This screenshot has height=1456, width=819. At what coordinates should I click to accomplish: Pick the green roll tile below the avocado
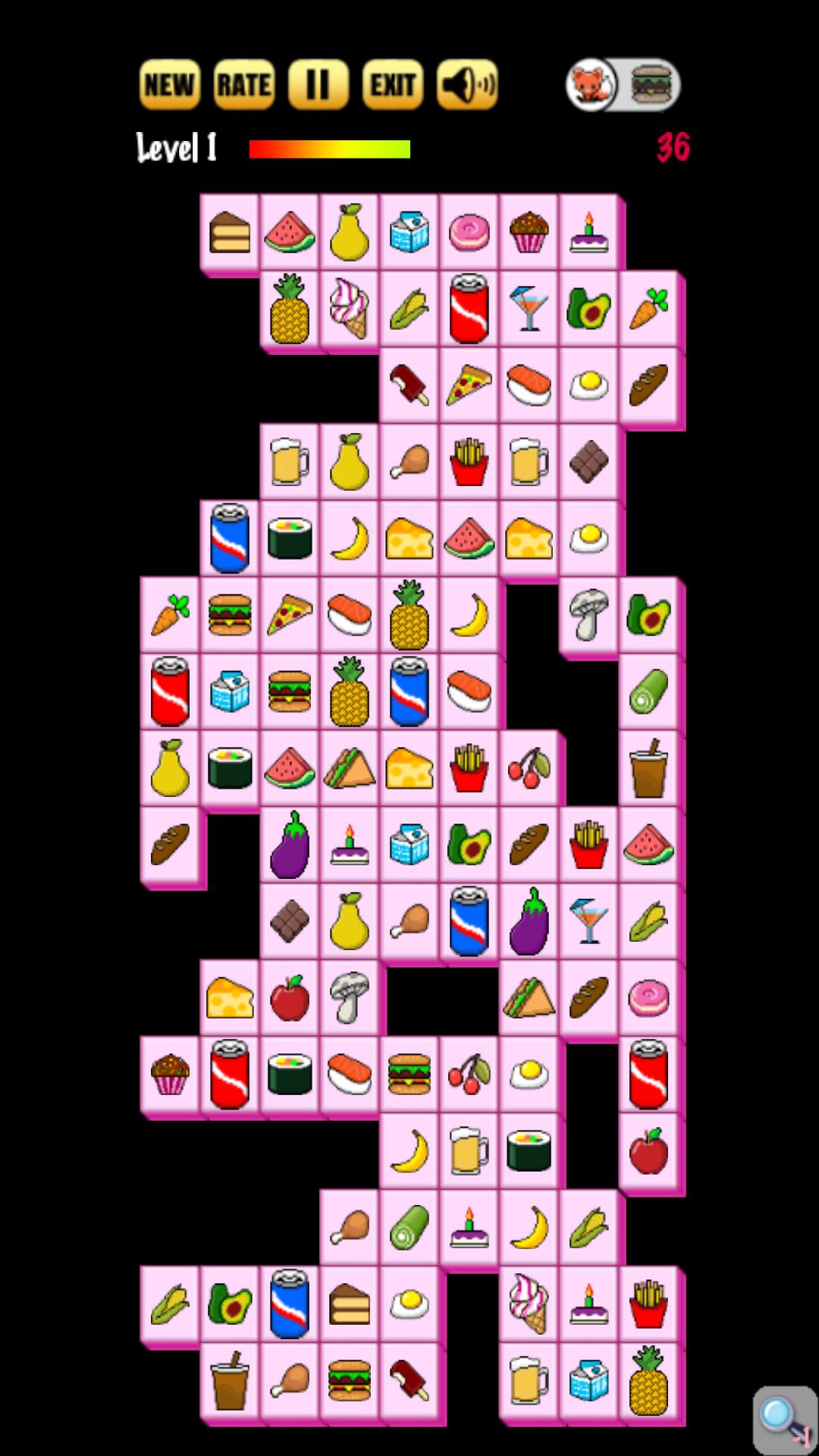(648, 691)
